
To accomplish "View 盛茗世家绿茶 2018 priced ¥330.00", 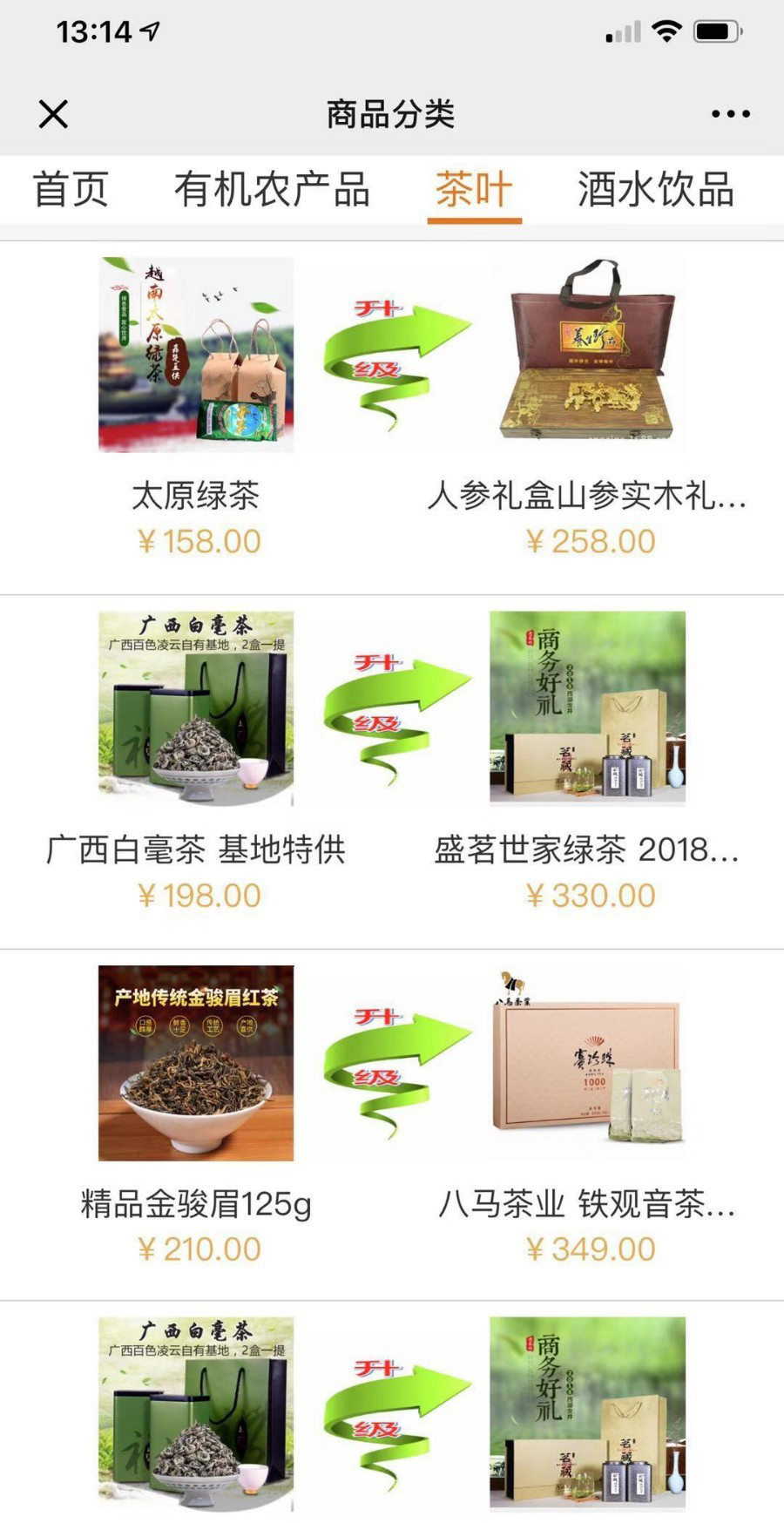I will coord(587,709).
